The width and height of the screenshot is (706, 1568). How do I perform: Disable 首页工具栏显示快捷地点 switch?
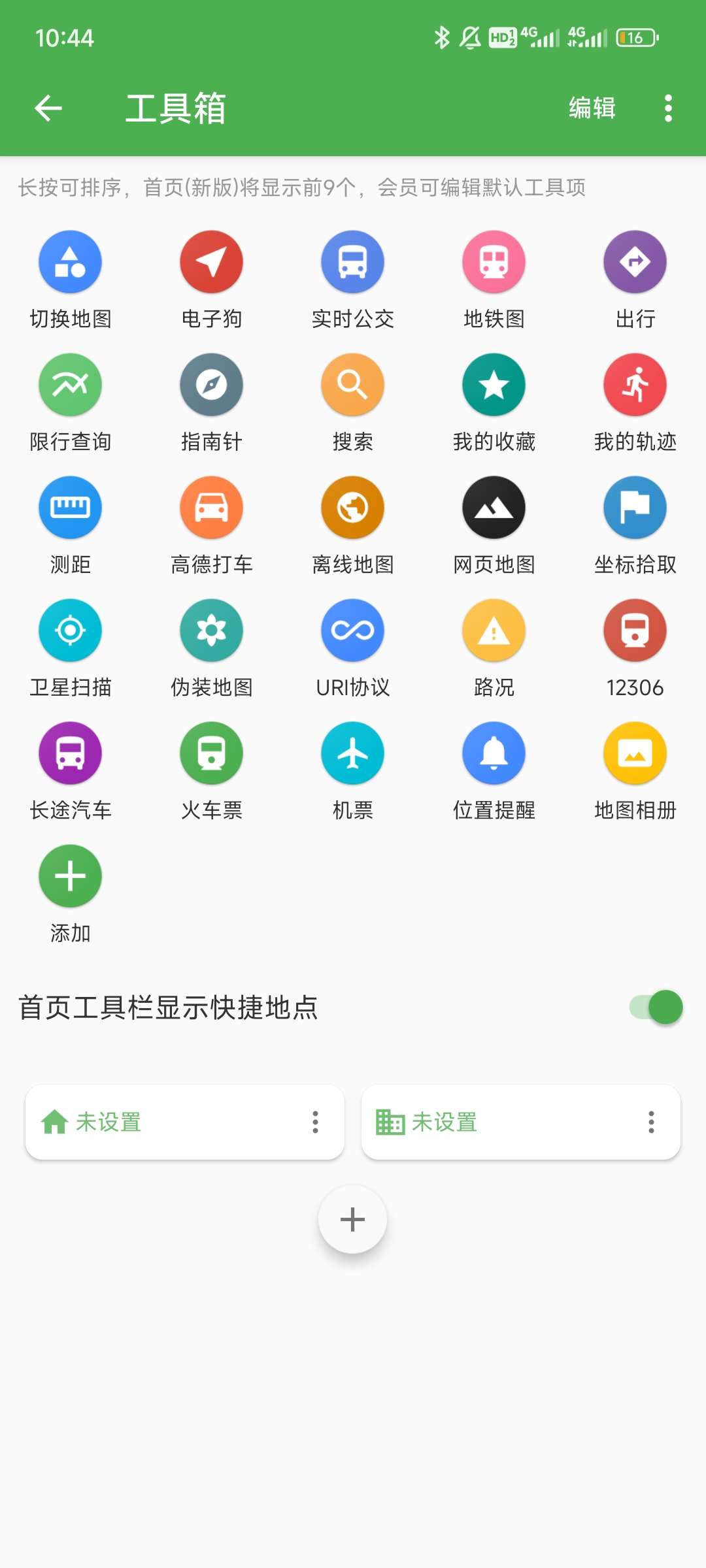pyautogui.click(x=656, y=1007)
